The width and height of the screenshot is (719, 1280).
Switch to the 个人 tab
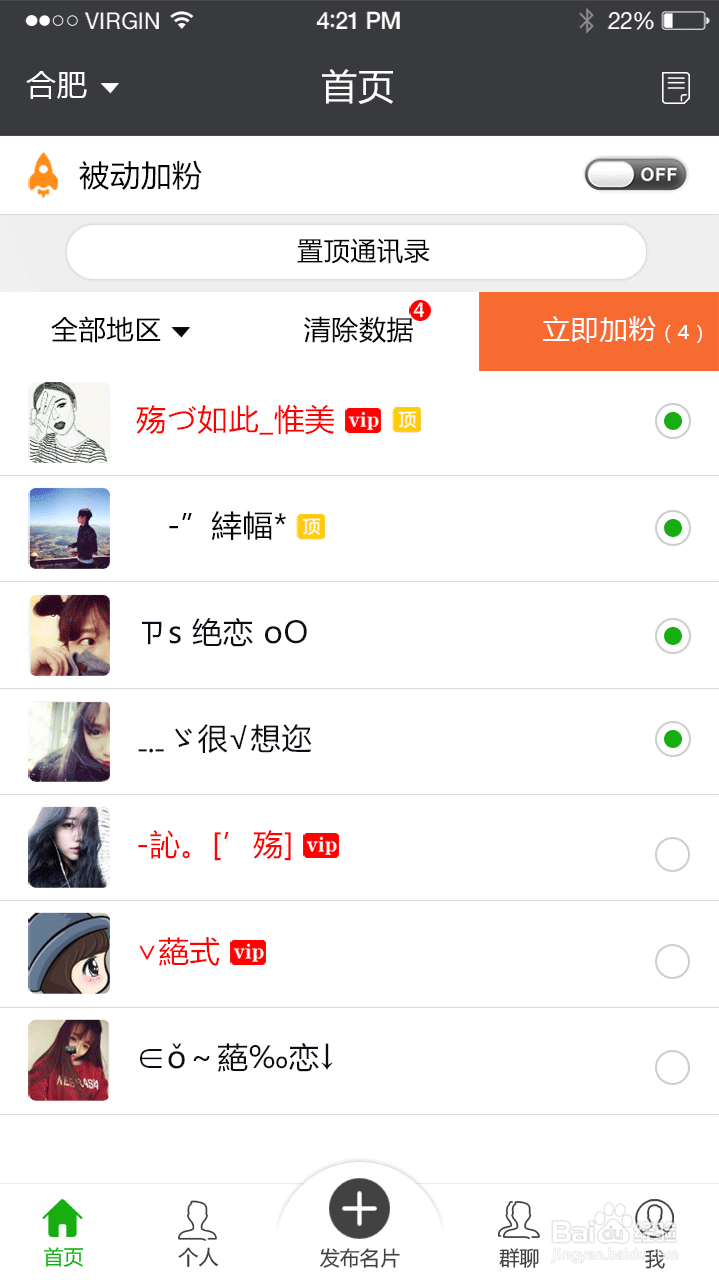click(x=197, y=1232)
